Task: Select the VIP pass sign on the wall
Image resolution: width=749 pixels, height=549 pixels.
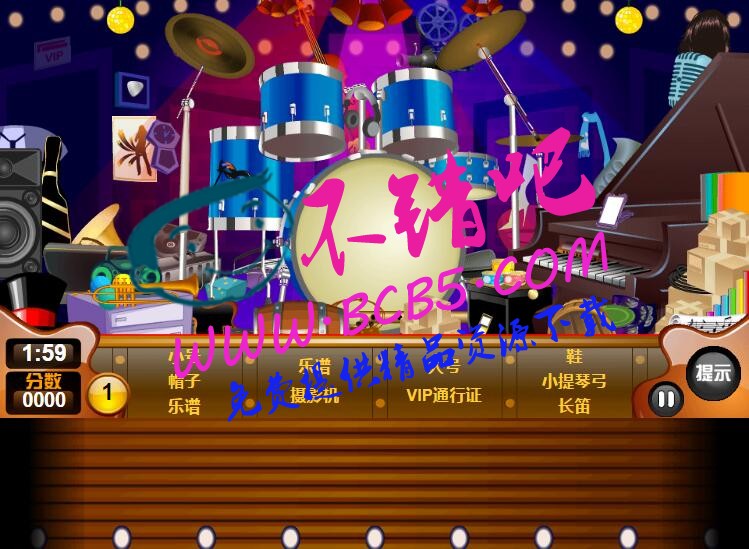Action: pos(52,52)
